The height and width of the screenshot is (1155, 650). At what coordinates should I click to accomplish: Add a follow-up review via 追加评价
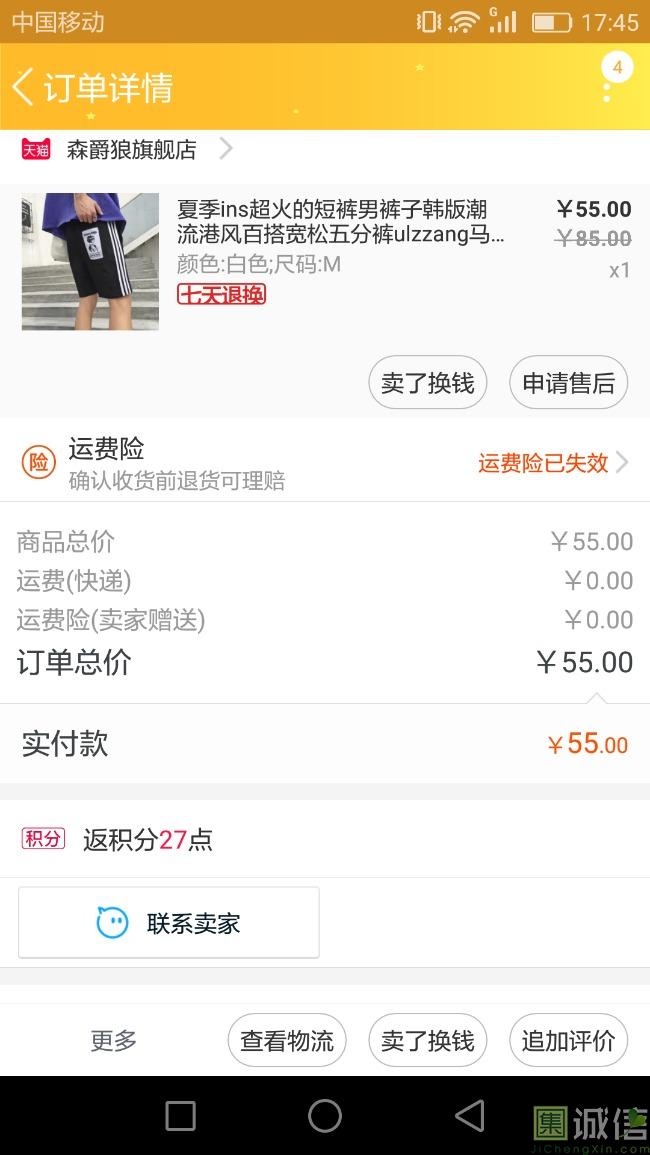(x=568, y=1040)
